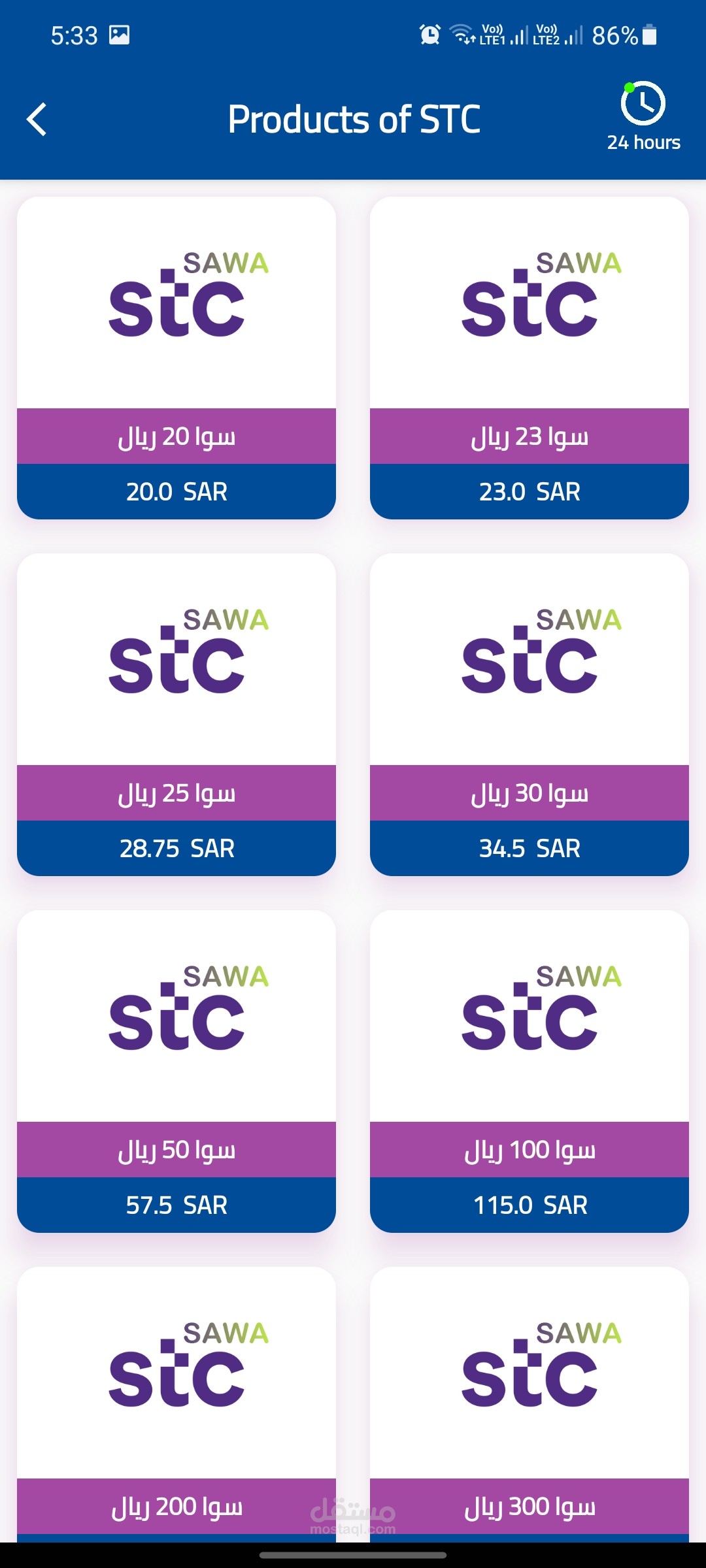Open the Sawa 23 riyal product

(529, 358)
